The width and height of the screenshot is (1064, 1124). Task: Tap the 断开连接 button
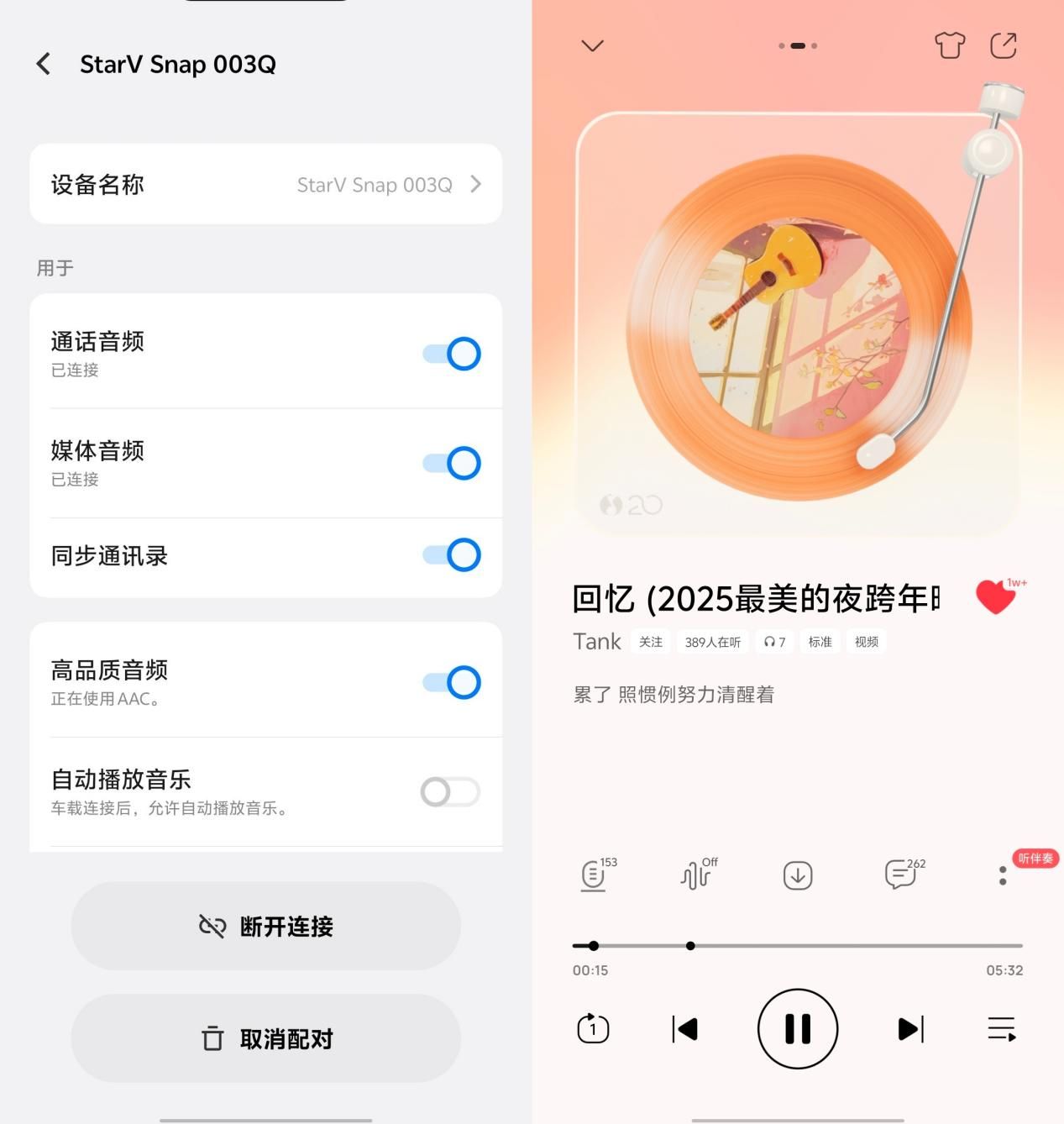[265, 926]
